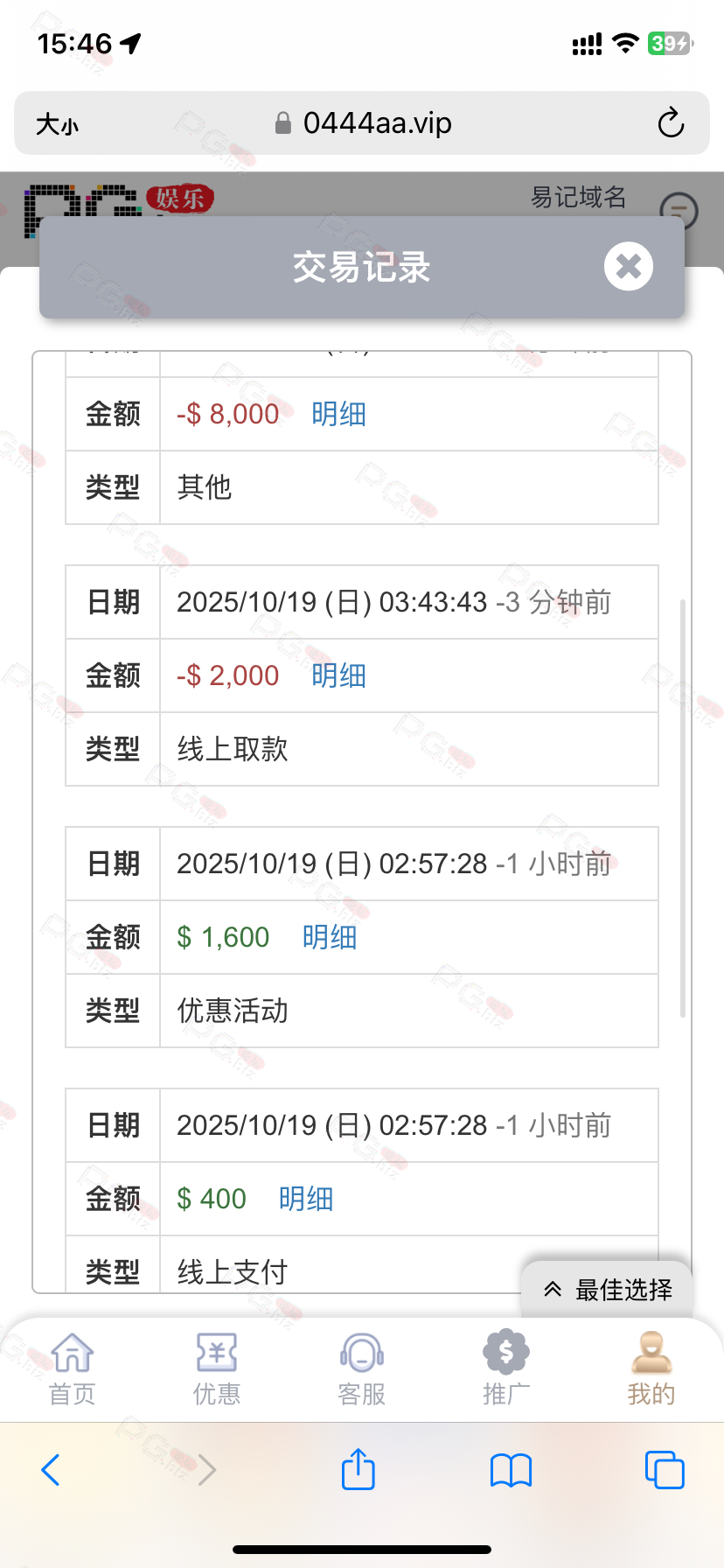The image size is (724, 1568).
Task: Switch to the 推广 tab
Action: 506,1368
